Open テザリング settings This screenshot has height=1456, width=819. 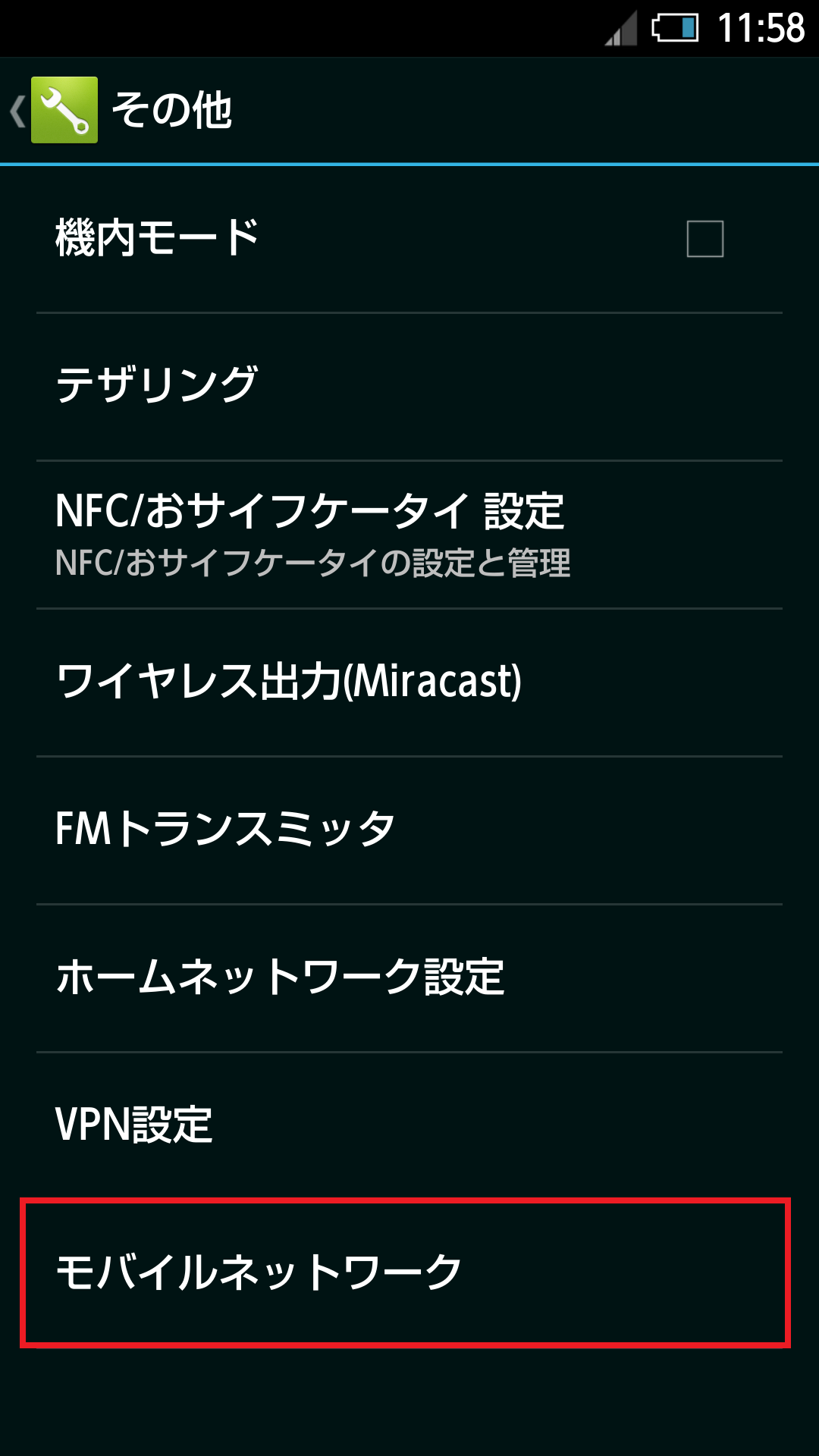pos(409,385)
